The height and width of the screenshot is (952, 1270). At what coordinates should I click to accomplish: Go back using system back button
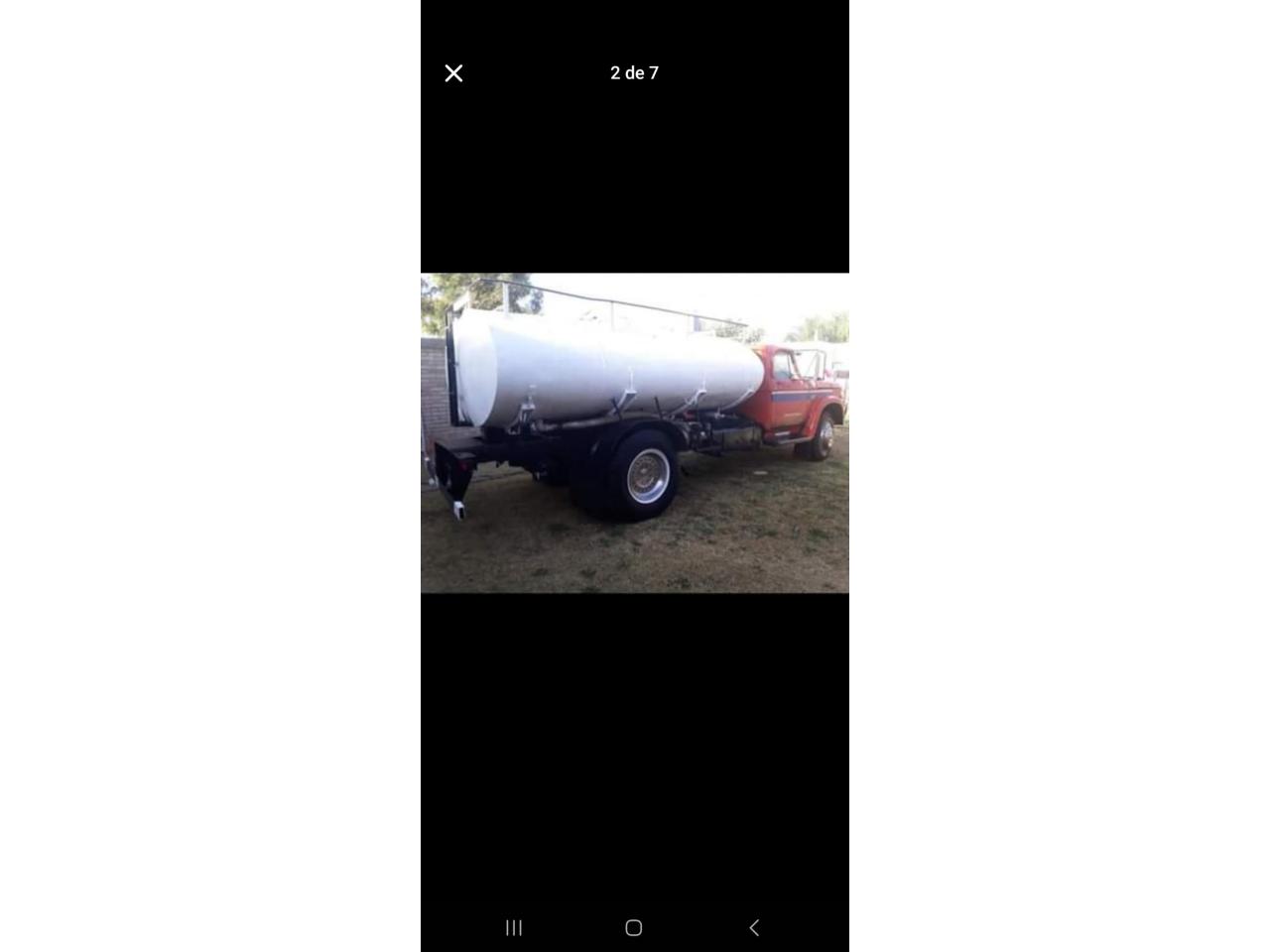[754, 927]
